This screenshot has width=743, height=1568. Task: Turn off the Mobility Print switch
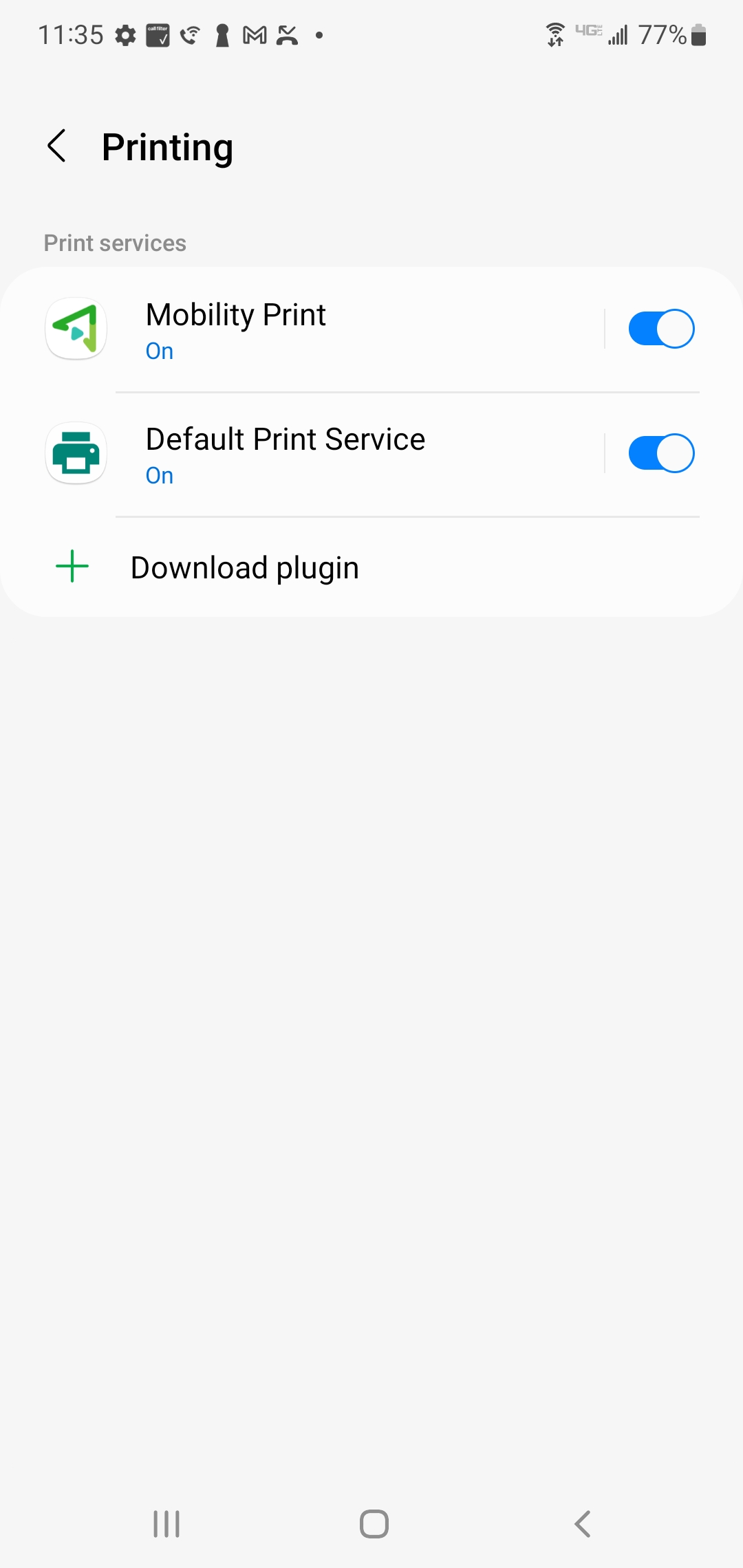click(660, 329)
